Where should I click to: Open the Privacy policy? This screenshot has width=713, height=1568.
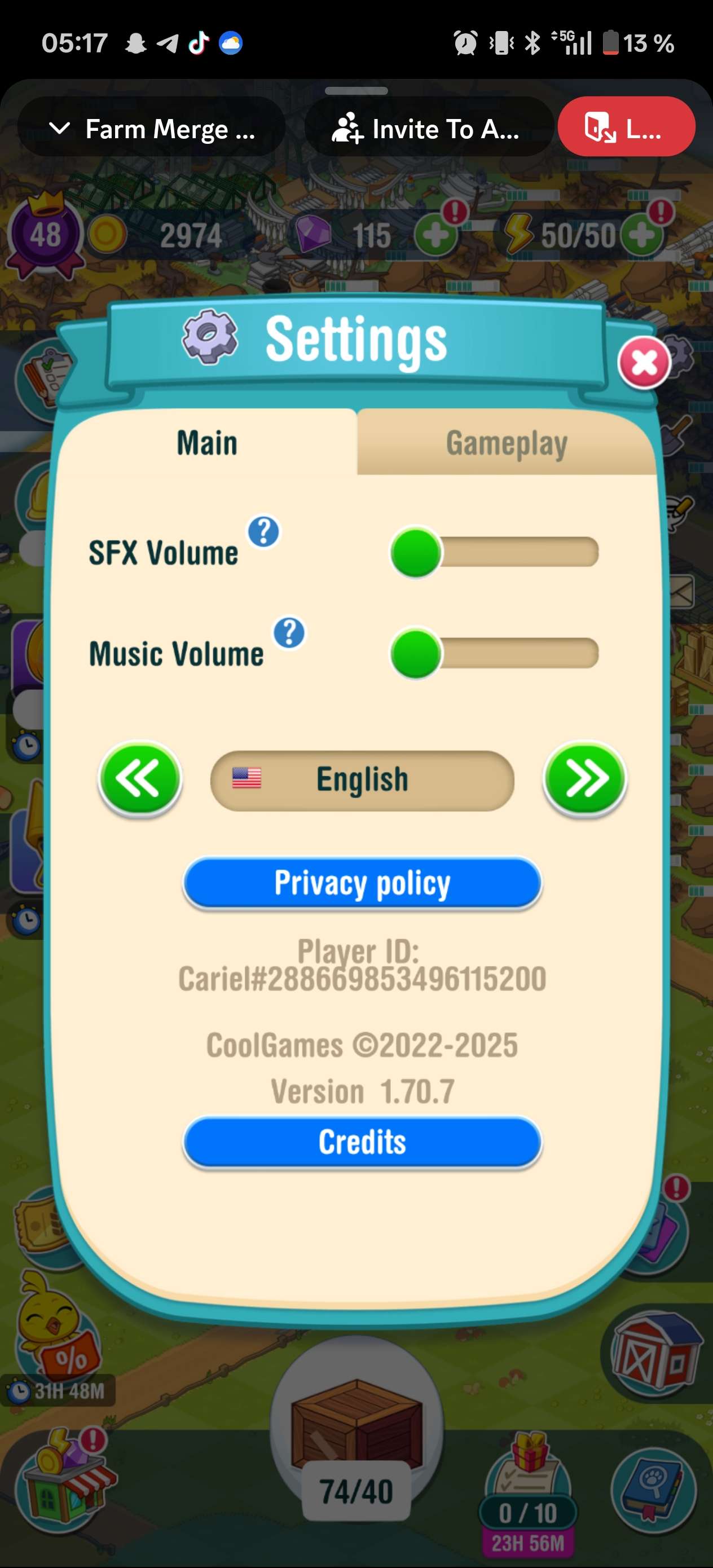[x=362, y=883]
